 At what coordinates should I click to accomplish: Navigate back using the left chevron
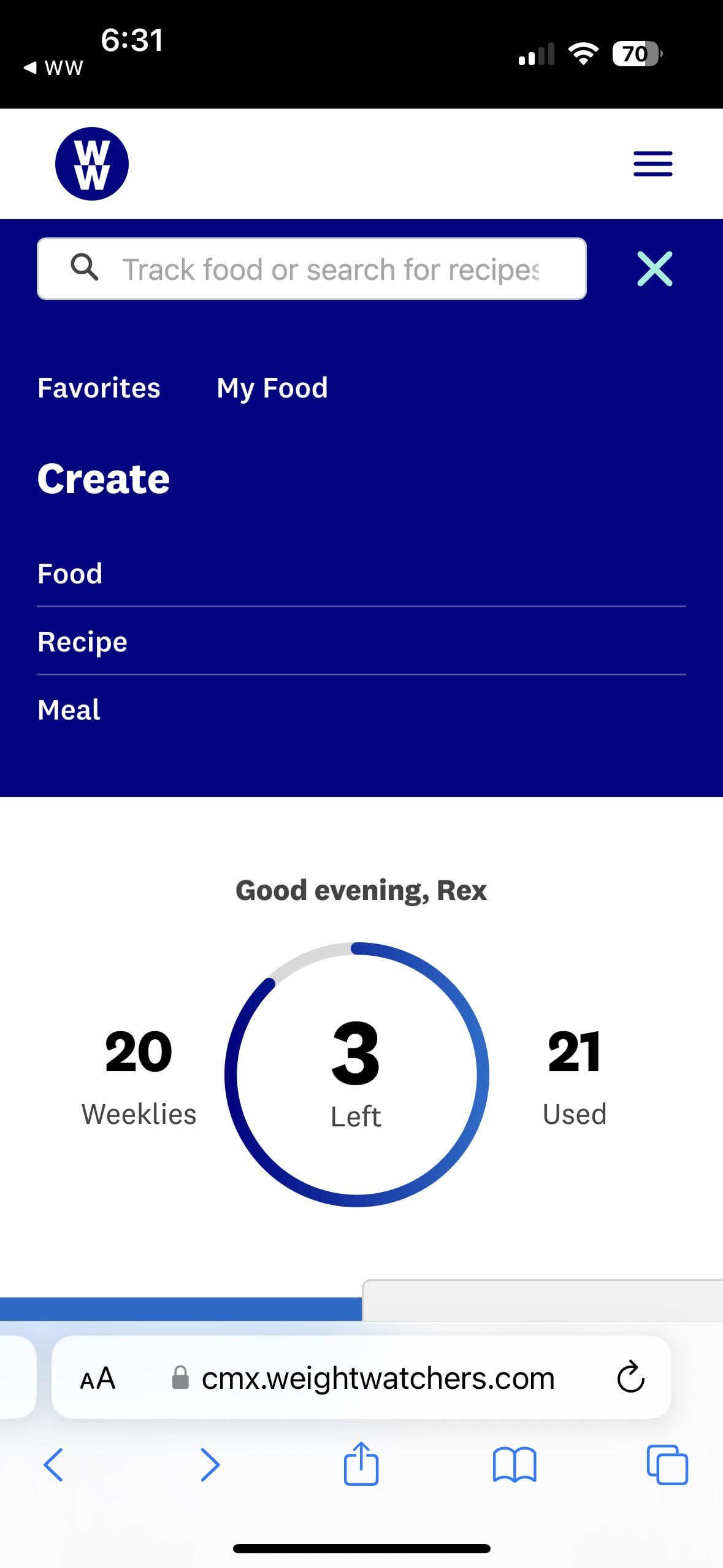tap(53, 1466)
